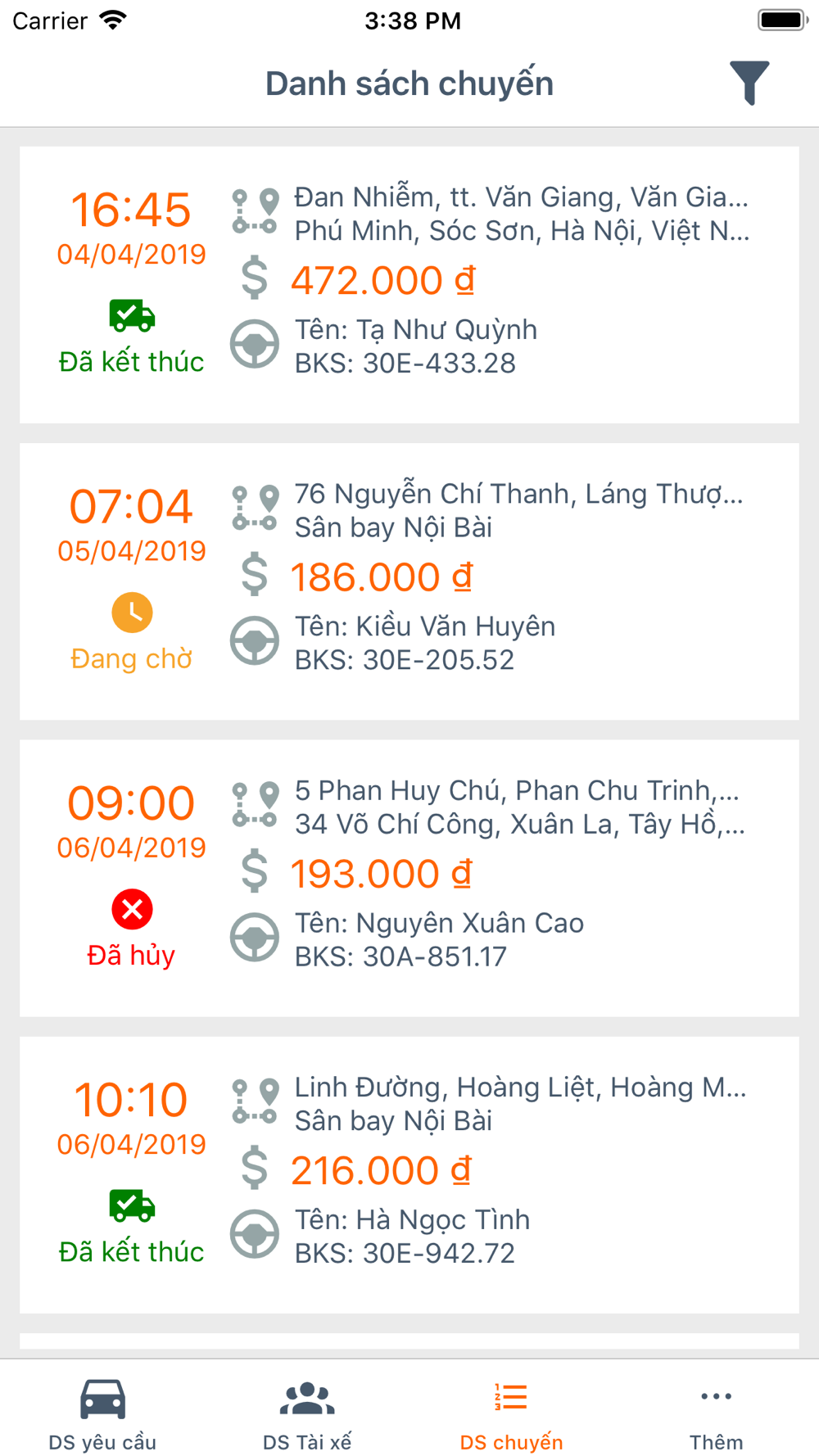Open the cancelled trip of Nguyên Xuân Cao
The image size is (819, 1456).
409,878
